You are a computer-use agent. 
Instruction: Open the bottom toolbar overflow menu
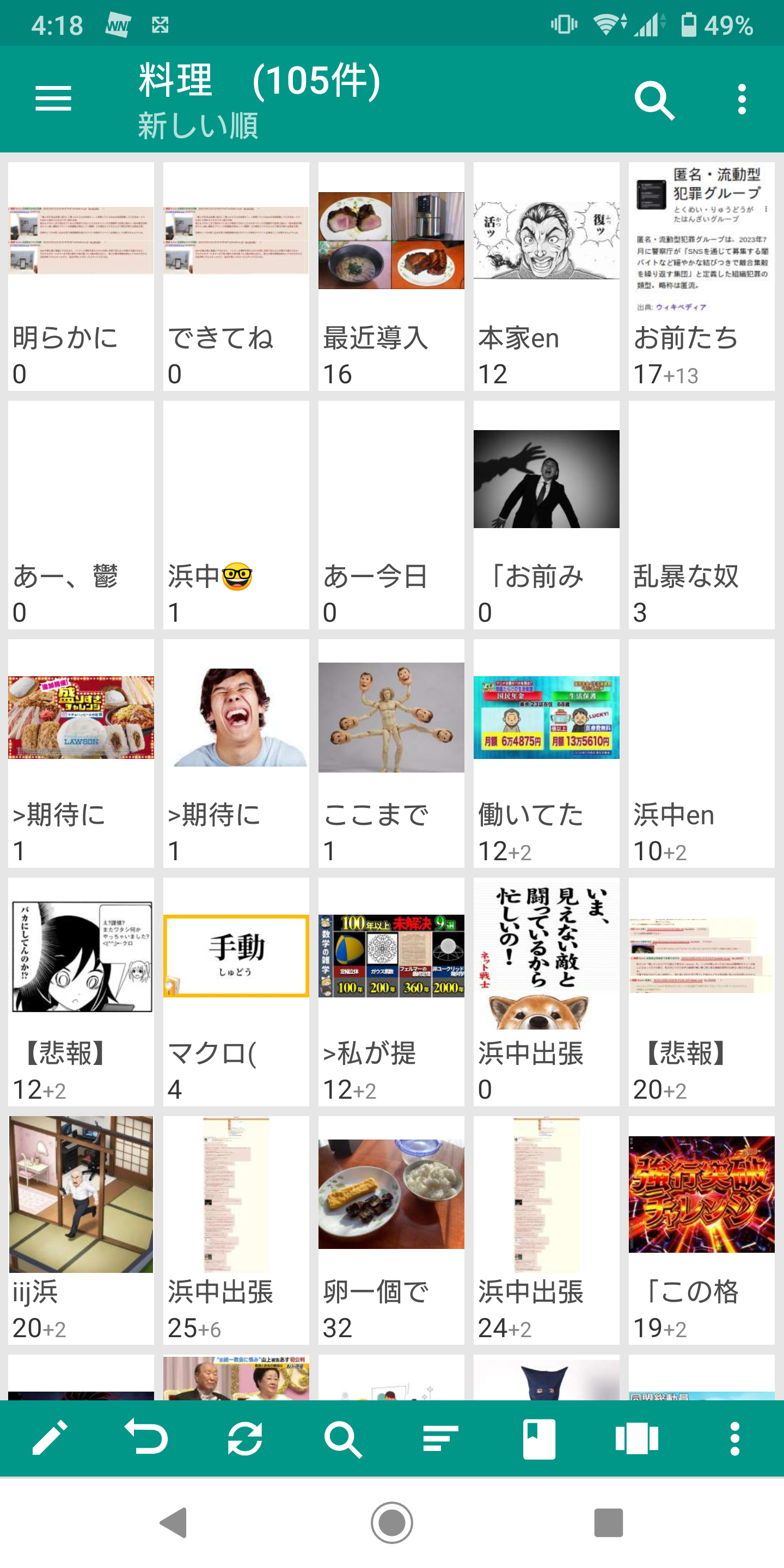tap(734, 1439)
